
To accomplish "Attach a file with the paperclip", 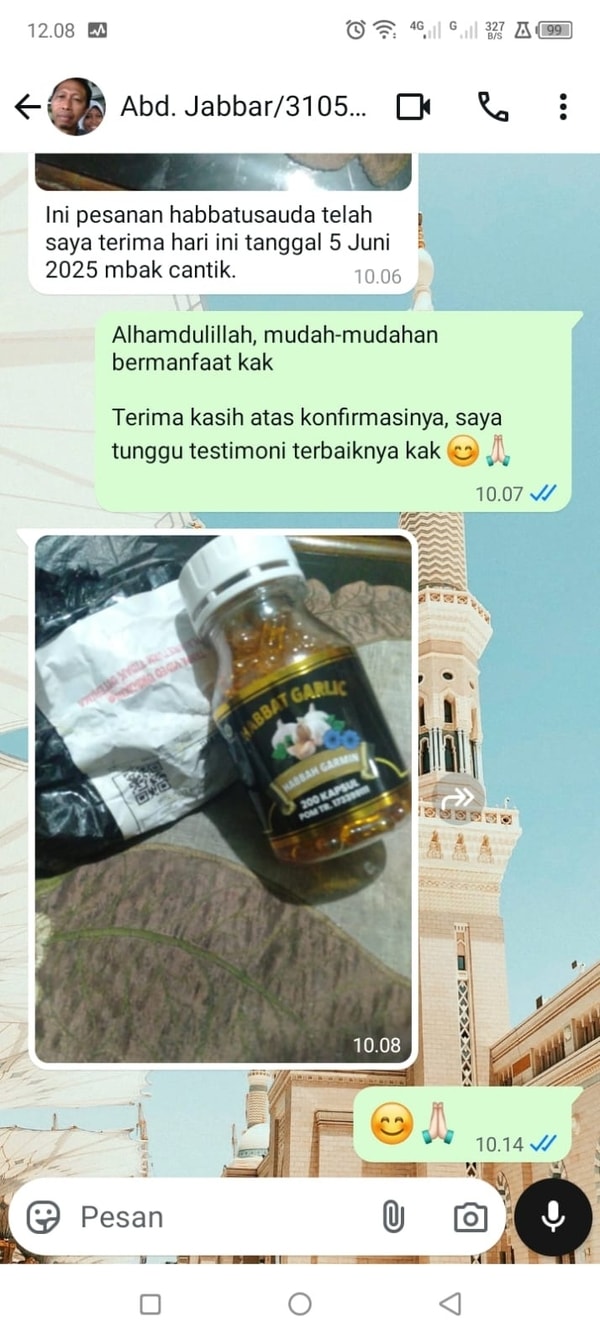I will (393, 1217).
